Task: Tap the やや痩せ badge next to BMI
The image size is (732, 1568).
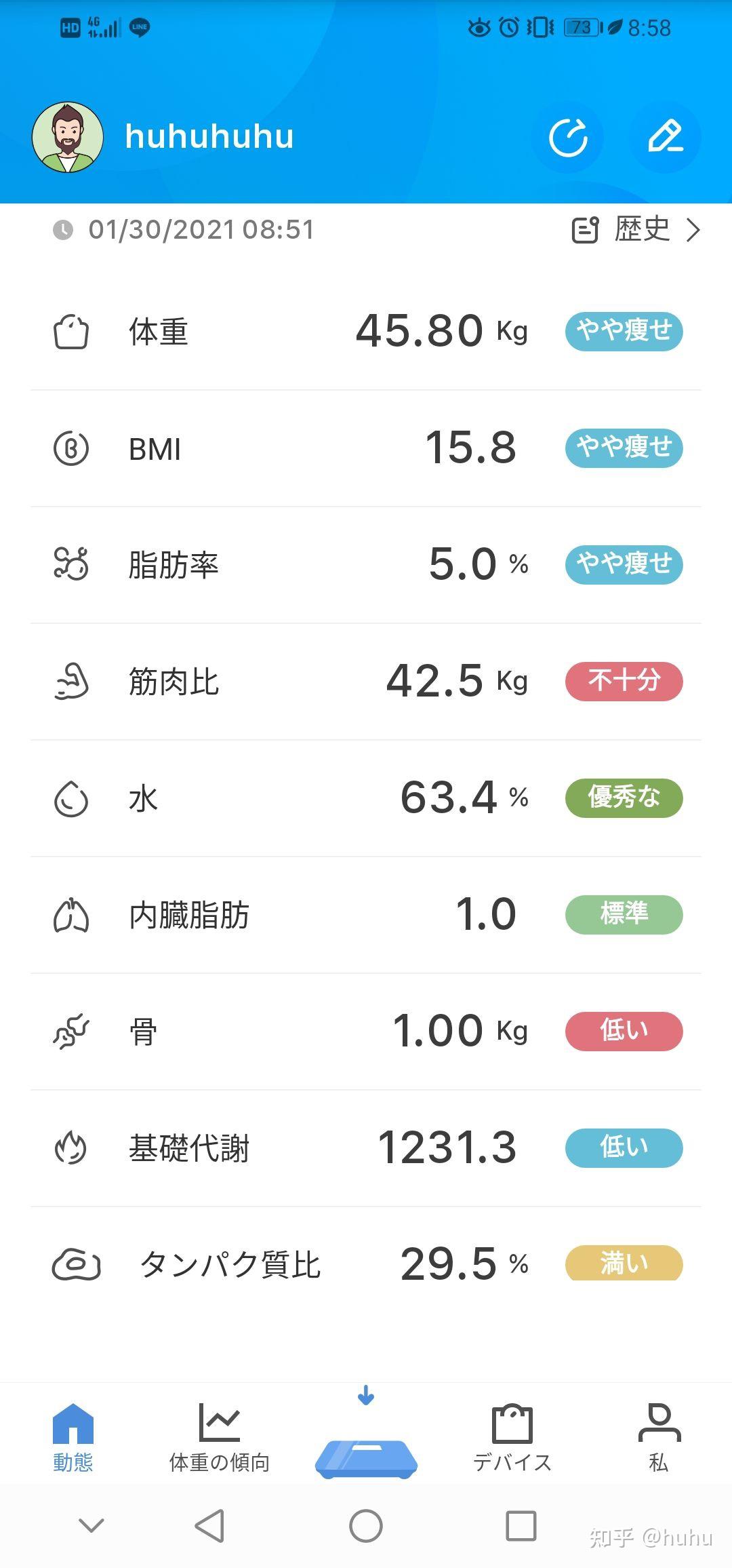Action: coord(623,448)
